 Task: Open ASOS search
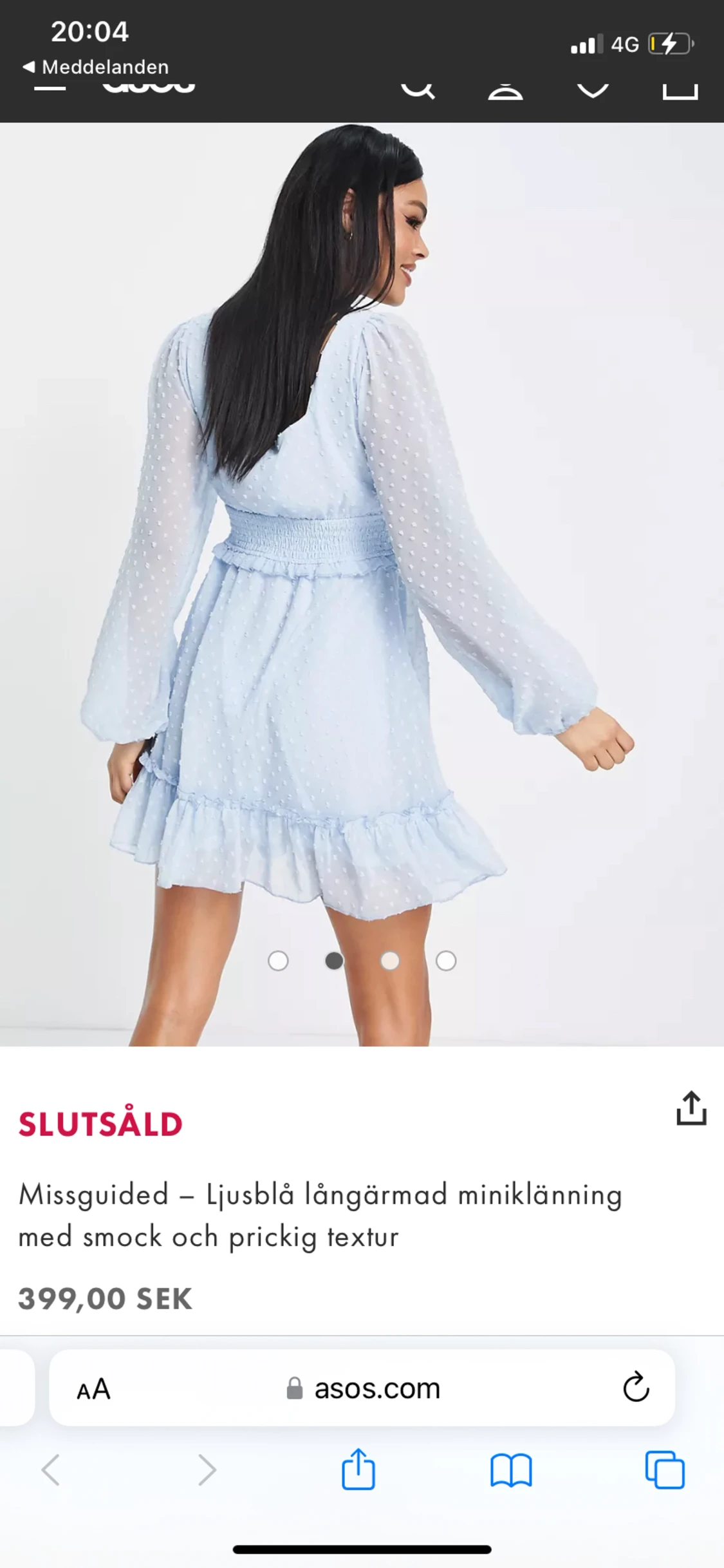click(x=418, y=90)
